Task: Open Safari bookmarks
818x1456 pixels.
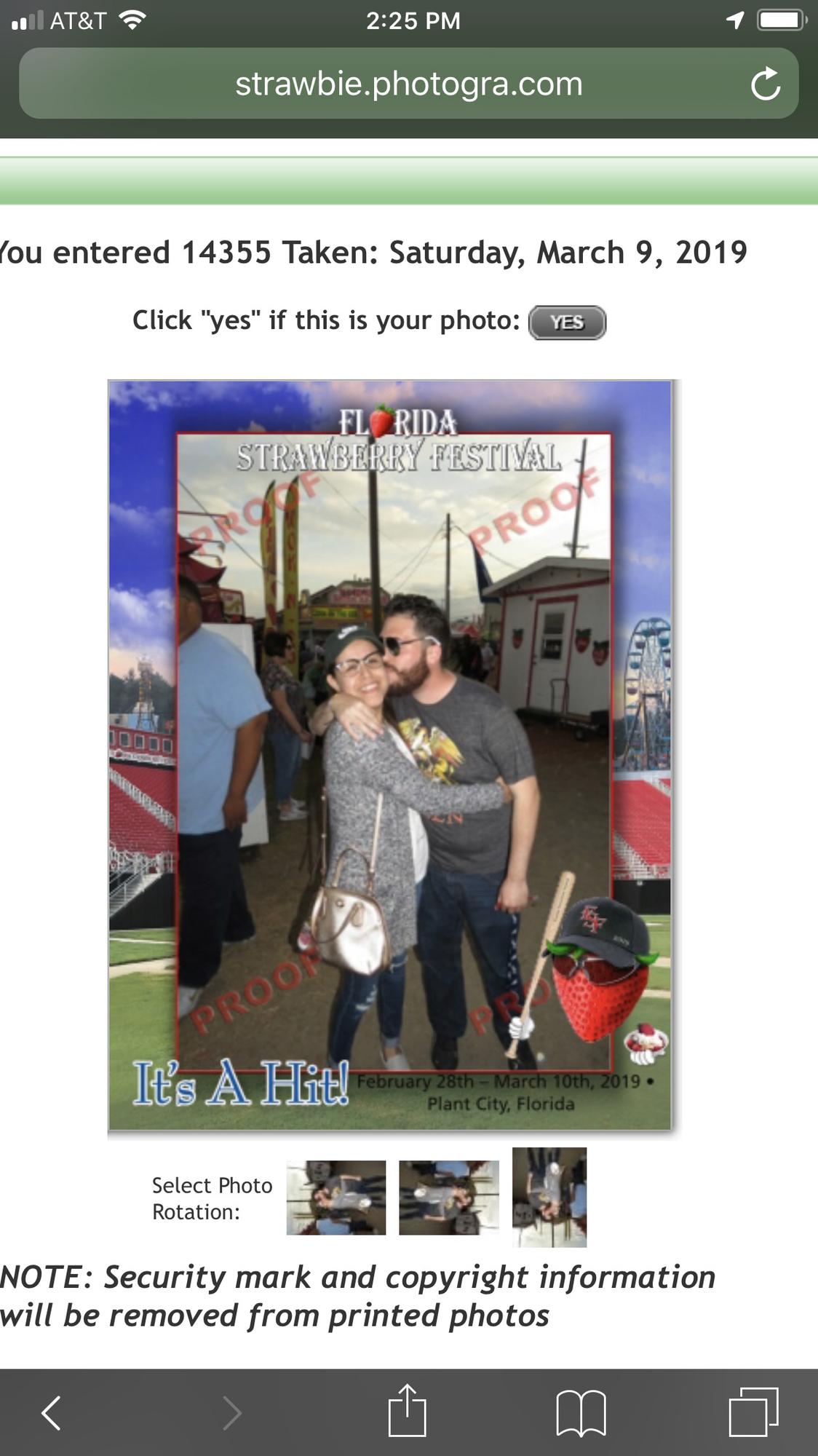Action: point(580,1413)
